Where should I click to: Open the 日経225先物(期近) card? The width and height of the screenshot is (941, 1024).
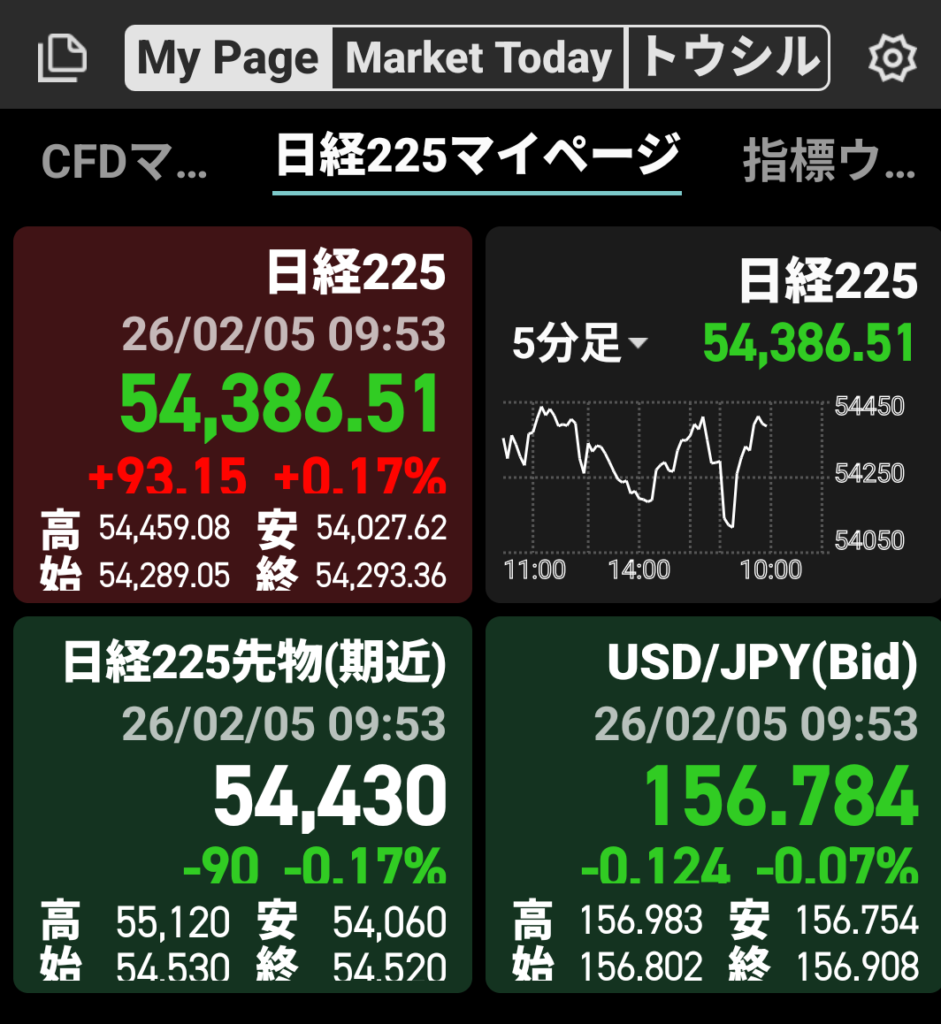[242, 803]
